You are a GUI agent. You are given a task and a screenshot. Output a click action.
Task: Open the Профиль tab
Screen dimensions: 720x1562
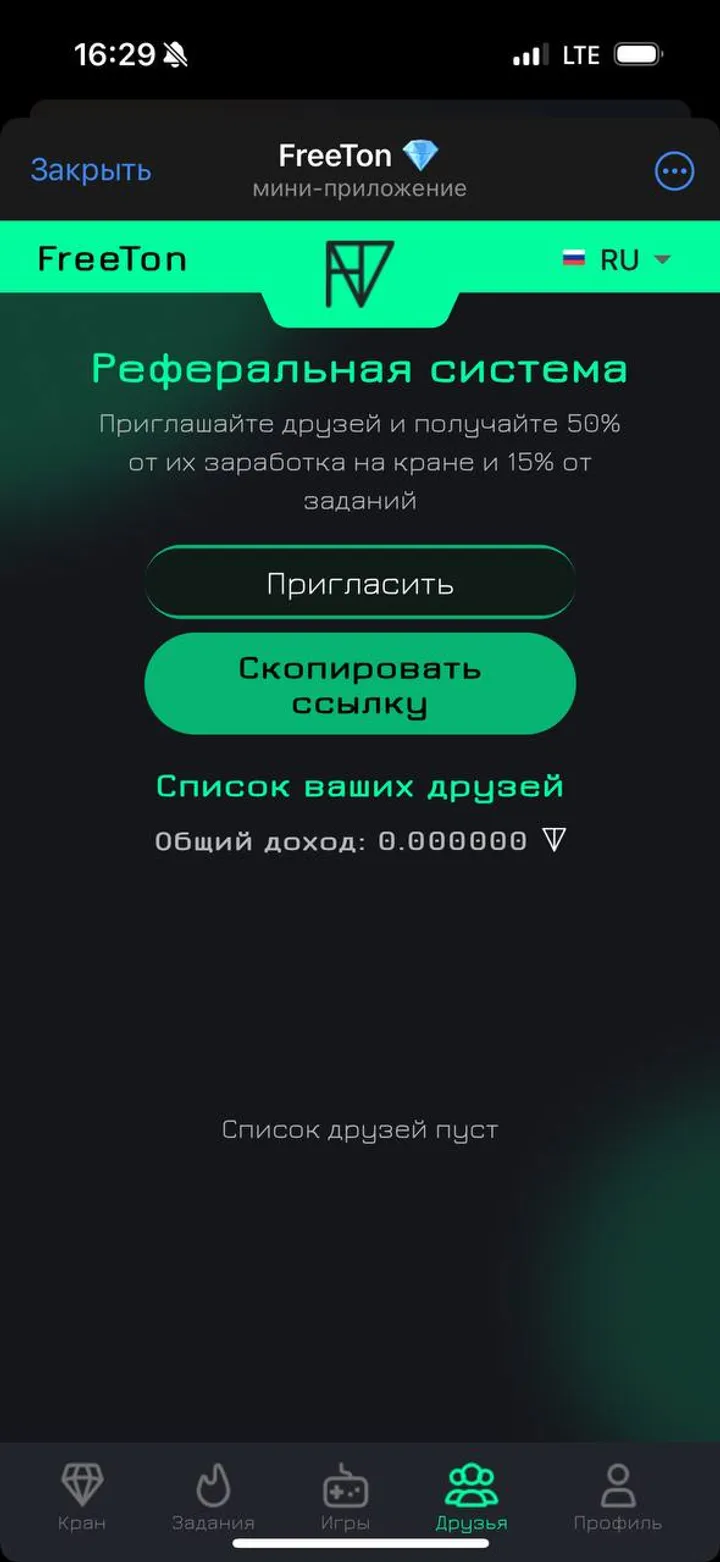pyautogui.click(x=617, y=1497)
